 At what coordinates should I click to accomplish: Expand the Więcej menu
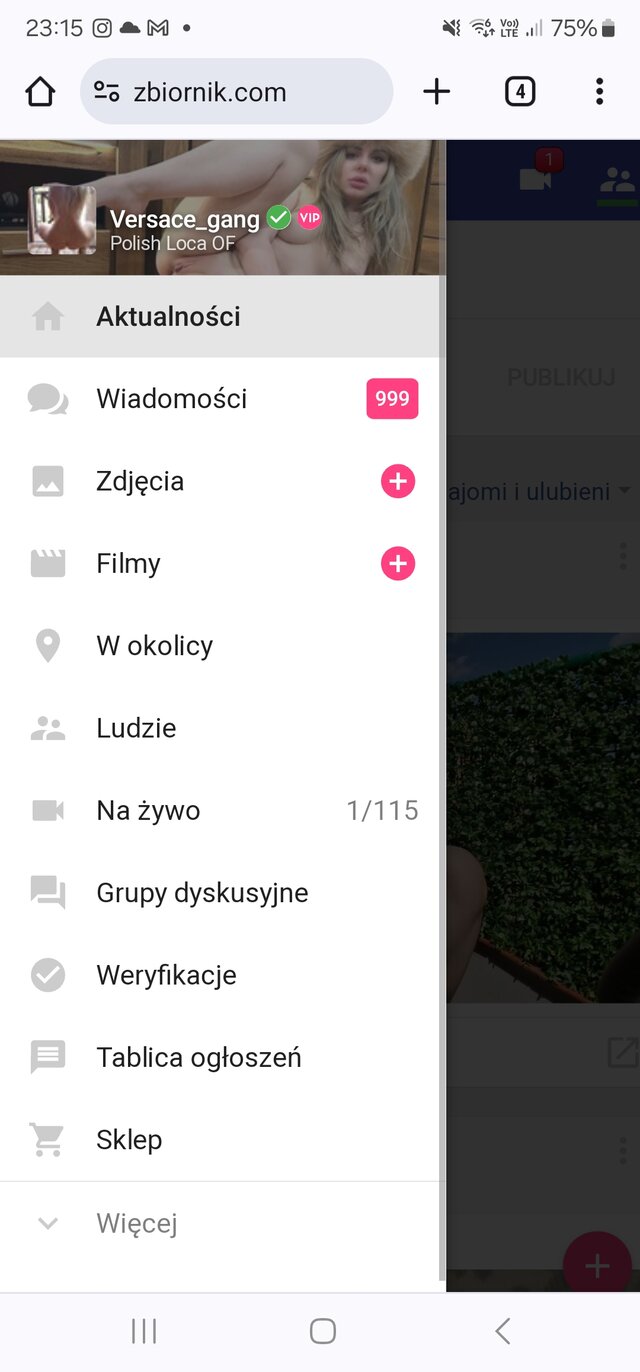(x=136, y=1223)
